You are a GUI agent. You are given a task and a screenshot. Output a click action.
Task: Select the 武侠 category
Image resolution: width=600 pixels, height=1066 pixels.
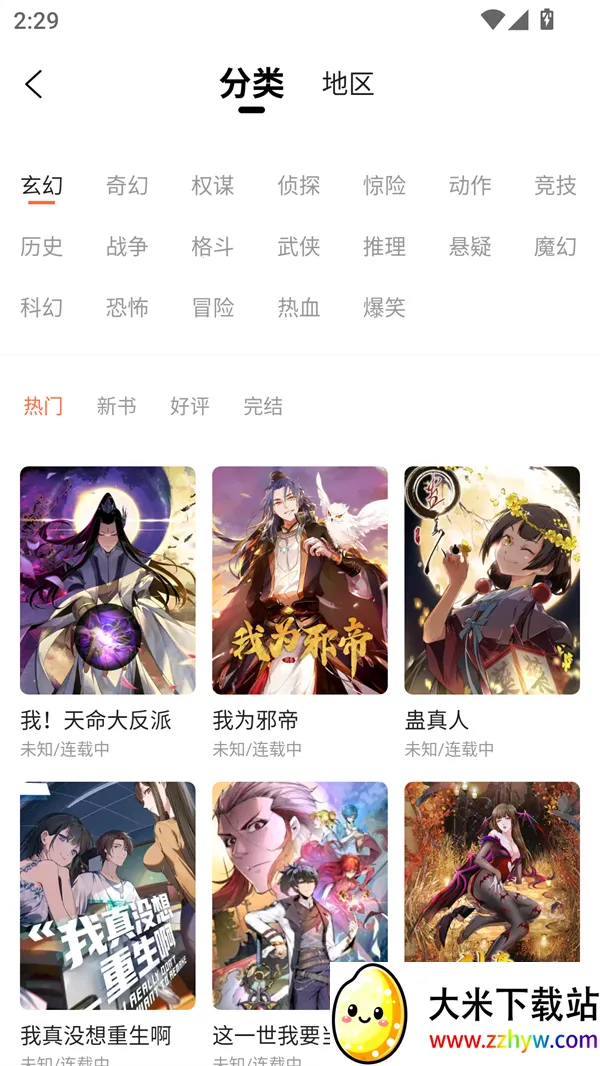point(298,246)
